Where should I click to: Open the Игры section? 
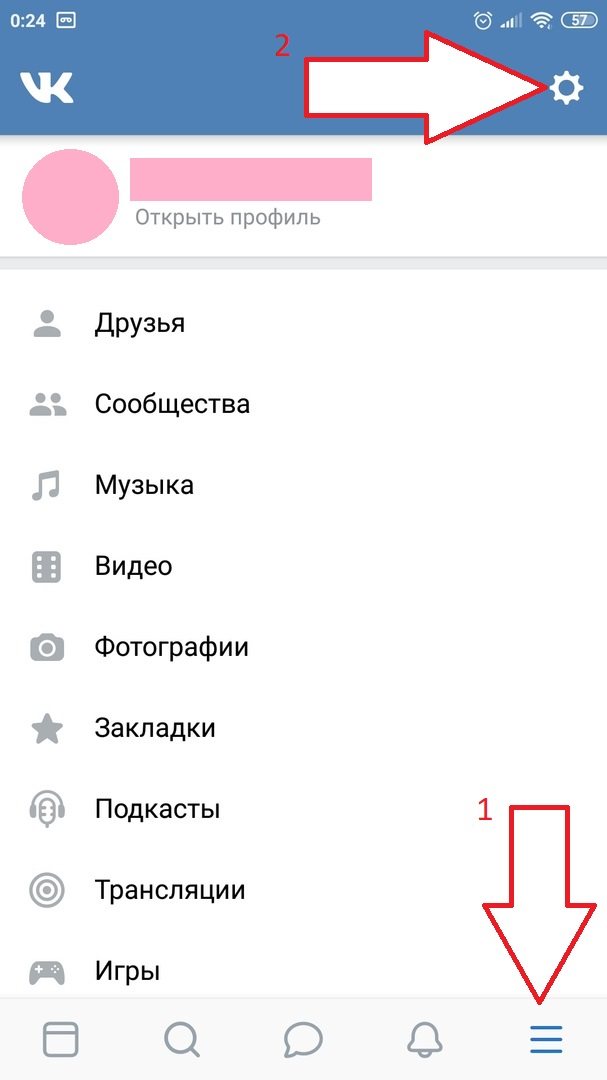pyautogui.click(x=127, y=970)
